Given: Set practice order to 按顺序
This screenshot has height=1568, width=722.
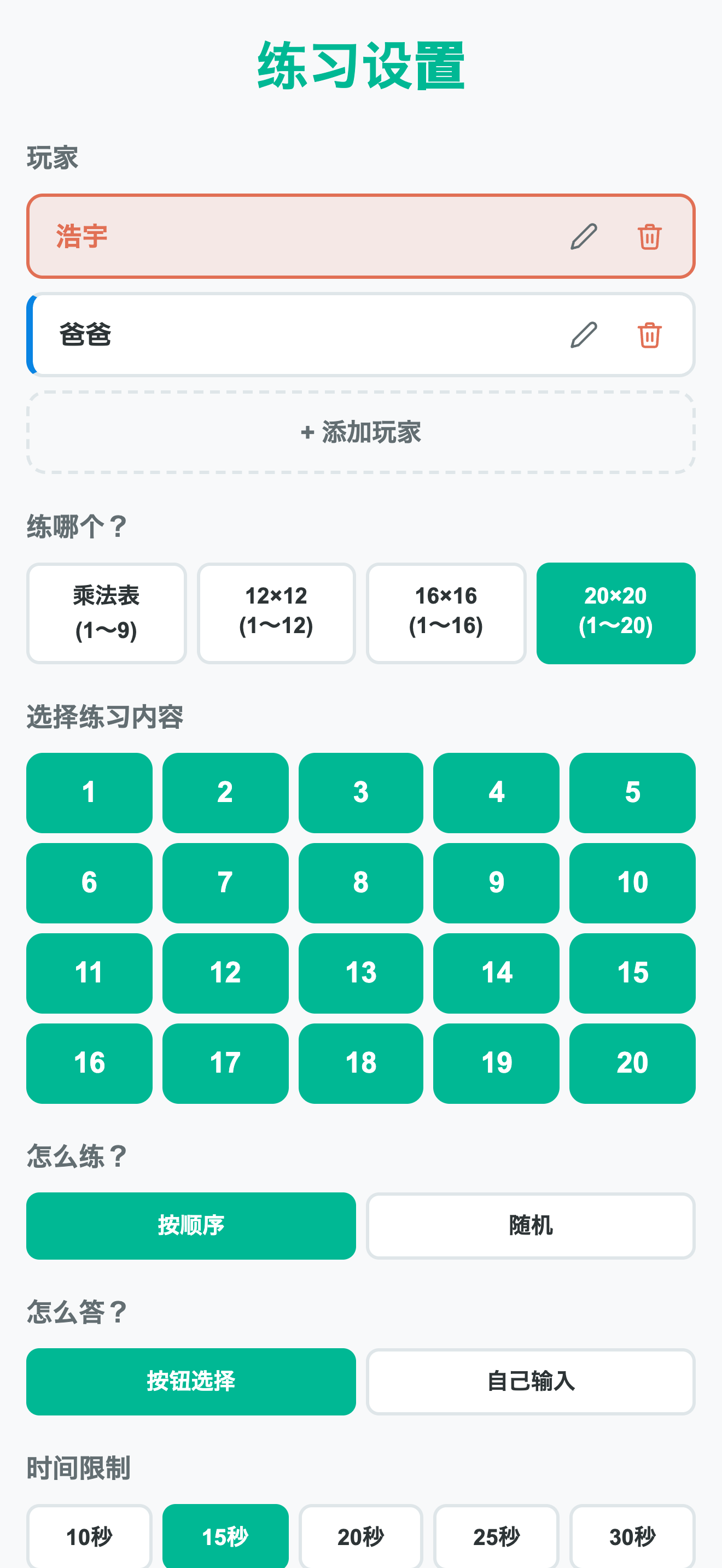Looking at the screenshot, I should (191, 1225).
